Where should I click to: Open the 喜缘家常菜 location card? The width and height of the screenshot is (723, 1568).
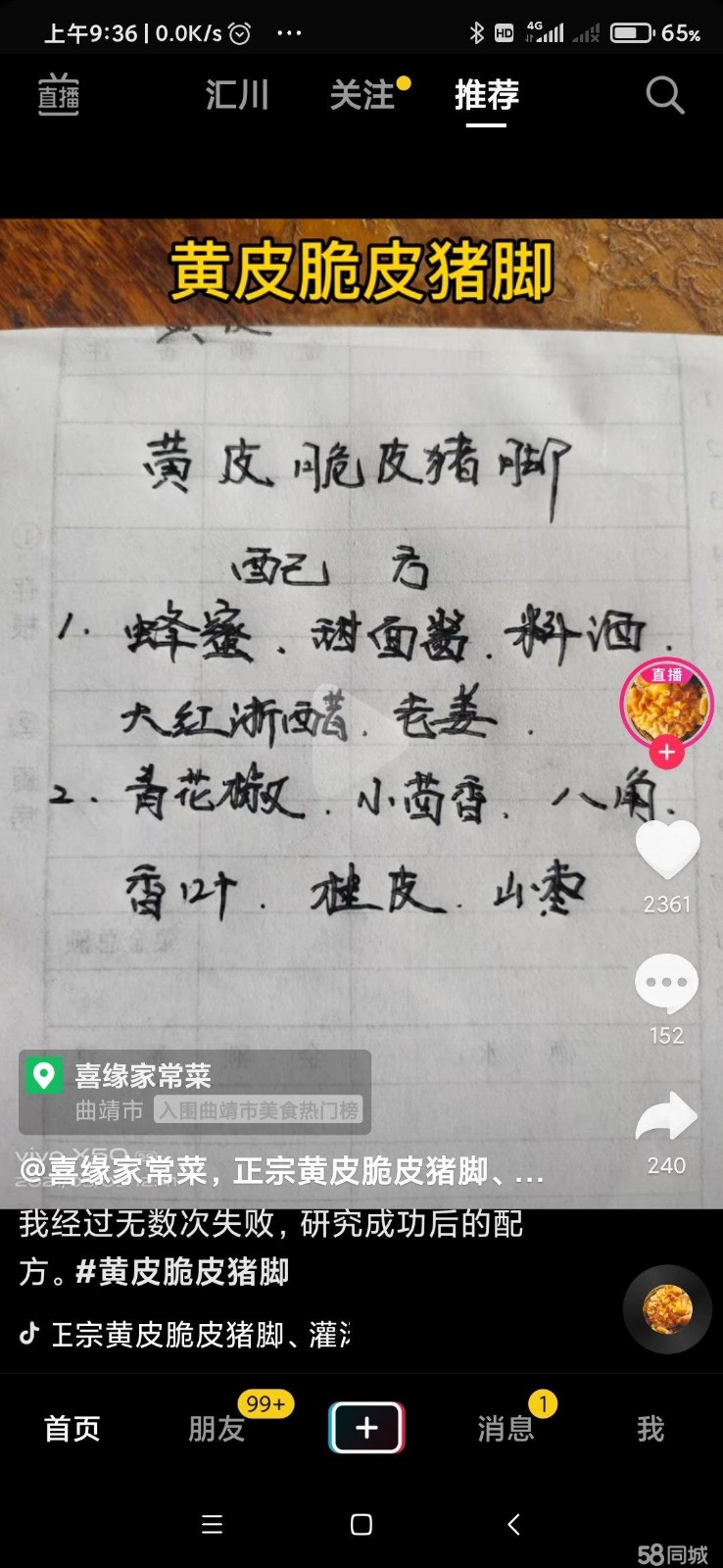143,1076
